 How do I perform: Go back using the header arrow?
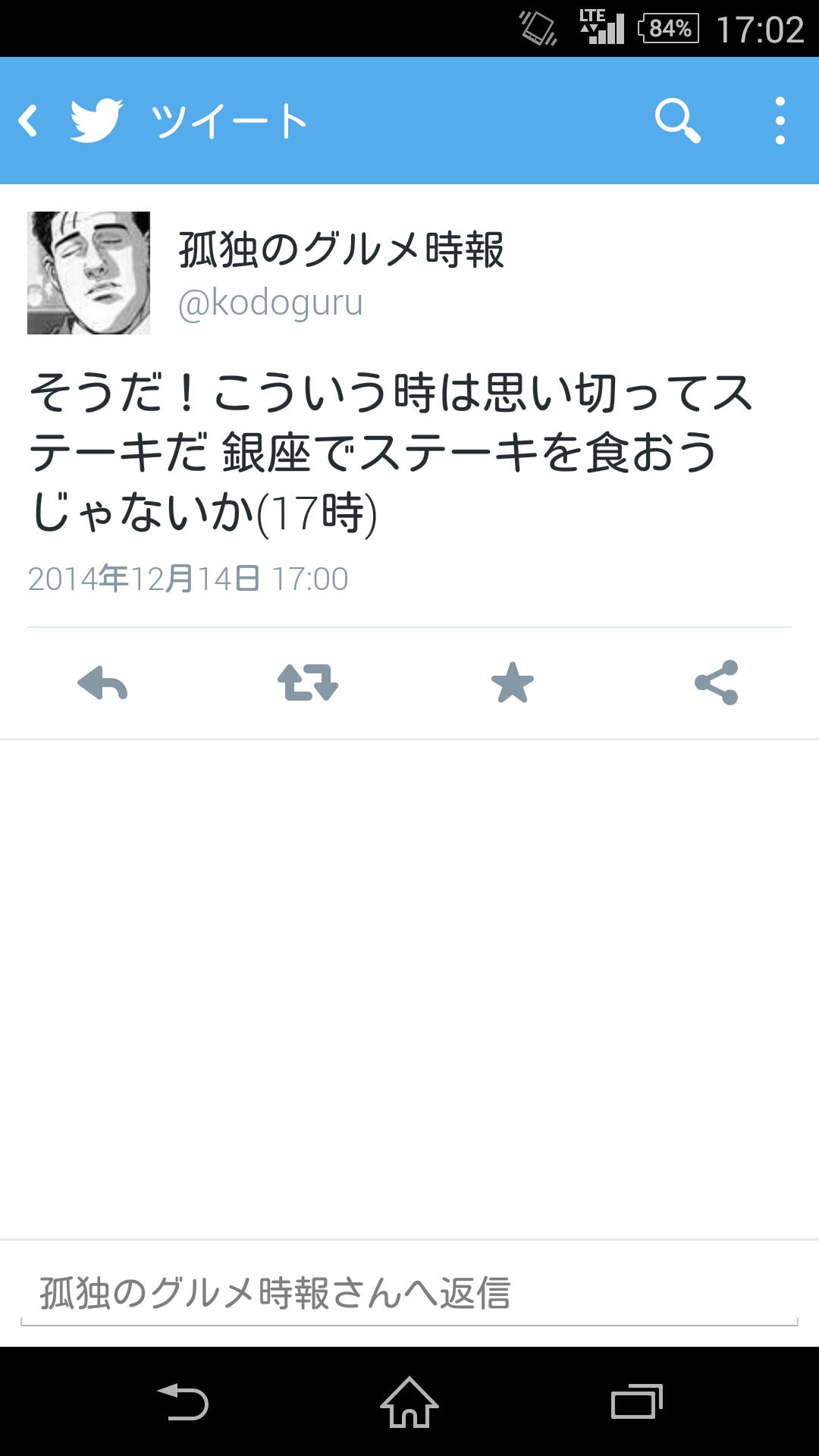pos(29,121)
